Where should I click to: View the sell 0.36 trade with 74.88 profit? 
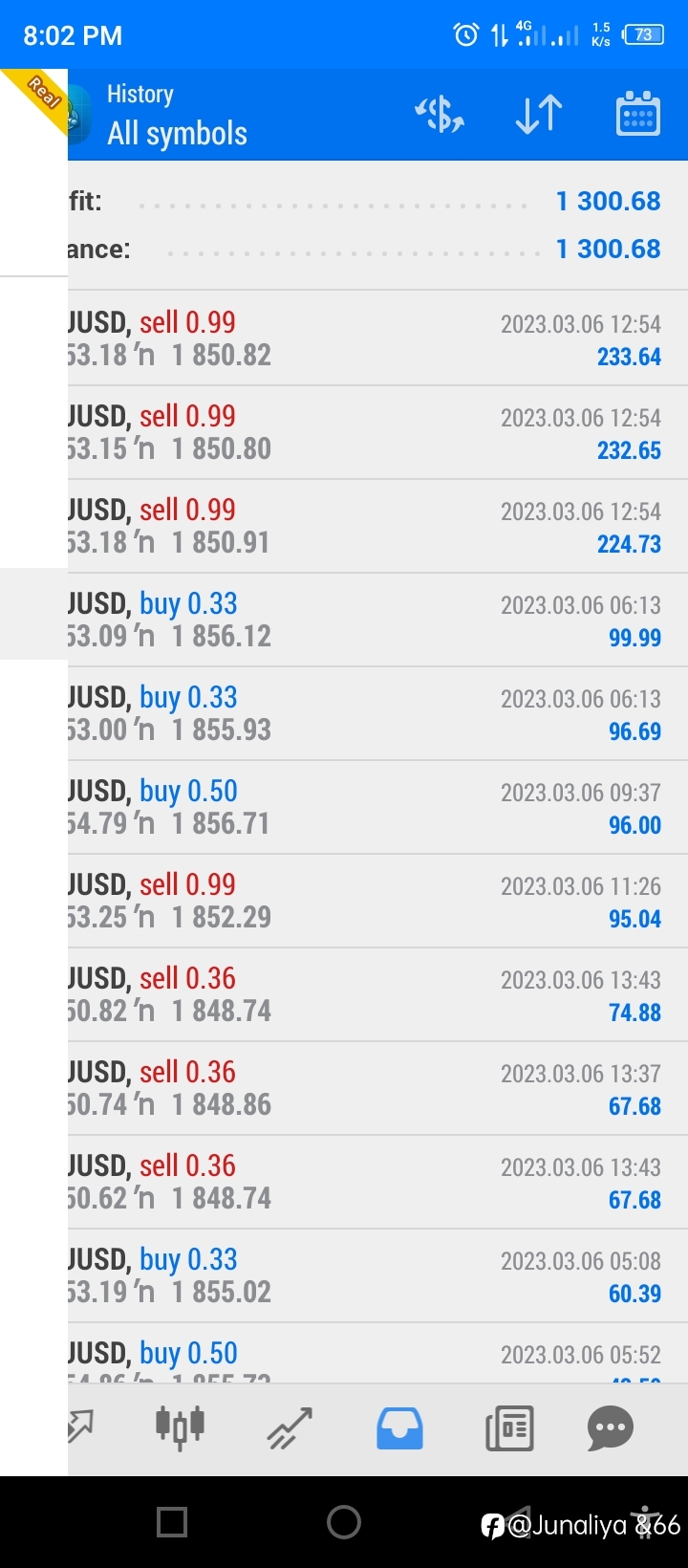tap(377, 994)
